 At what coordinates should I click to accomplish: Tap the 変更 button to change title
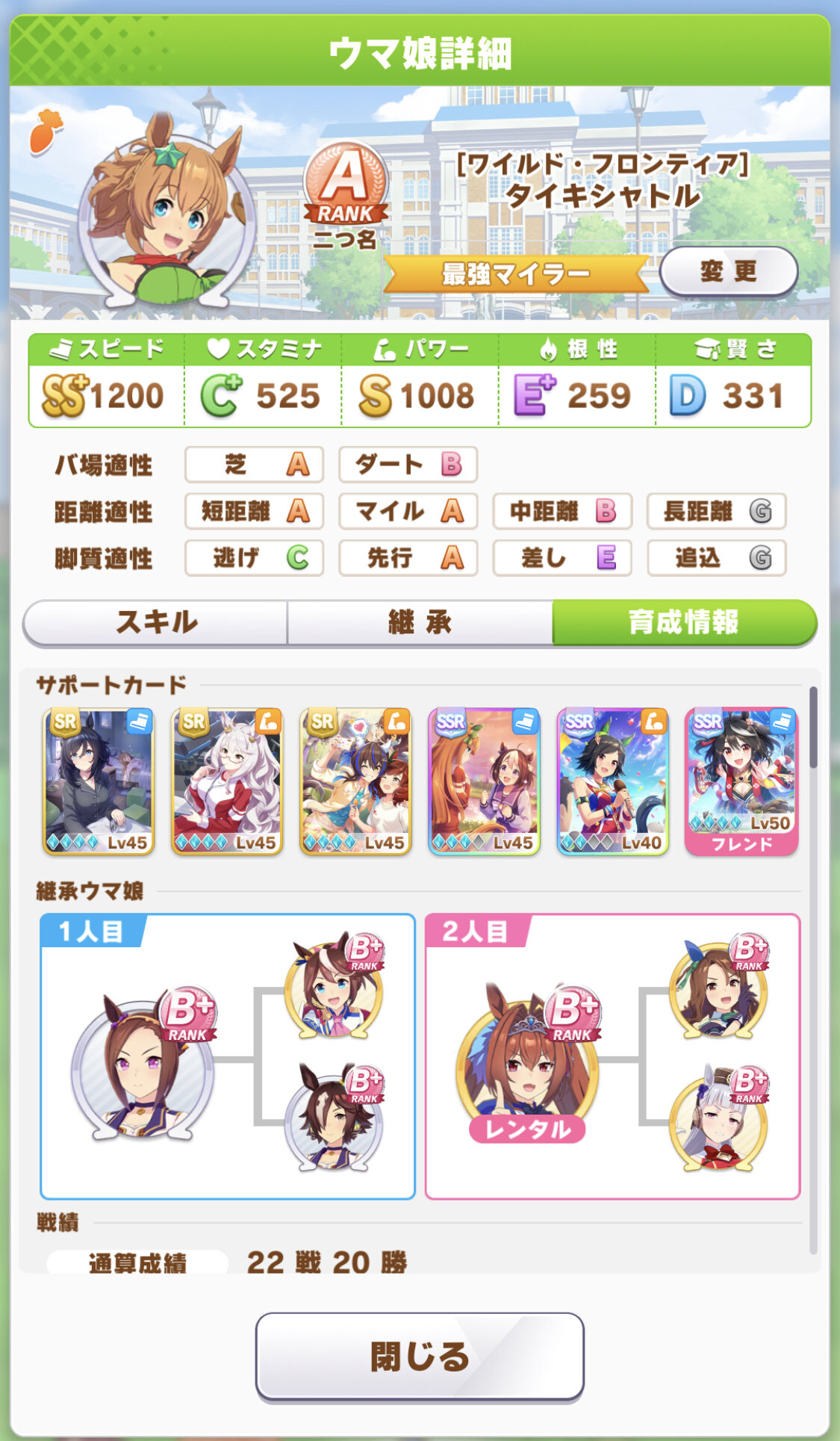728,271
